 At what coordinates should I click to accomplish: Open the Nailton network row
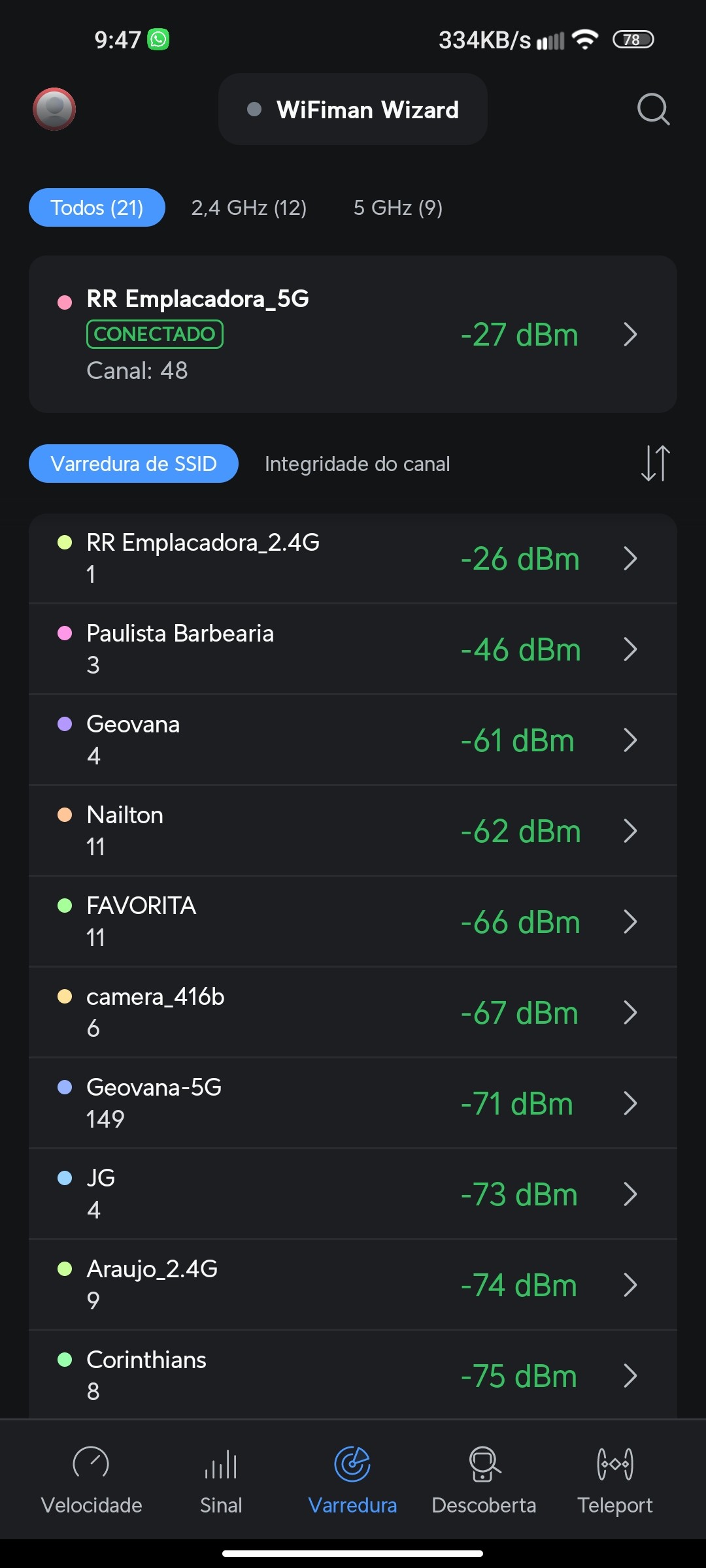[x=353, y=831]
